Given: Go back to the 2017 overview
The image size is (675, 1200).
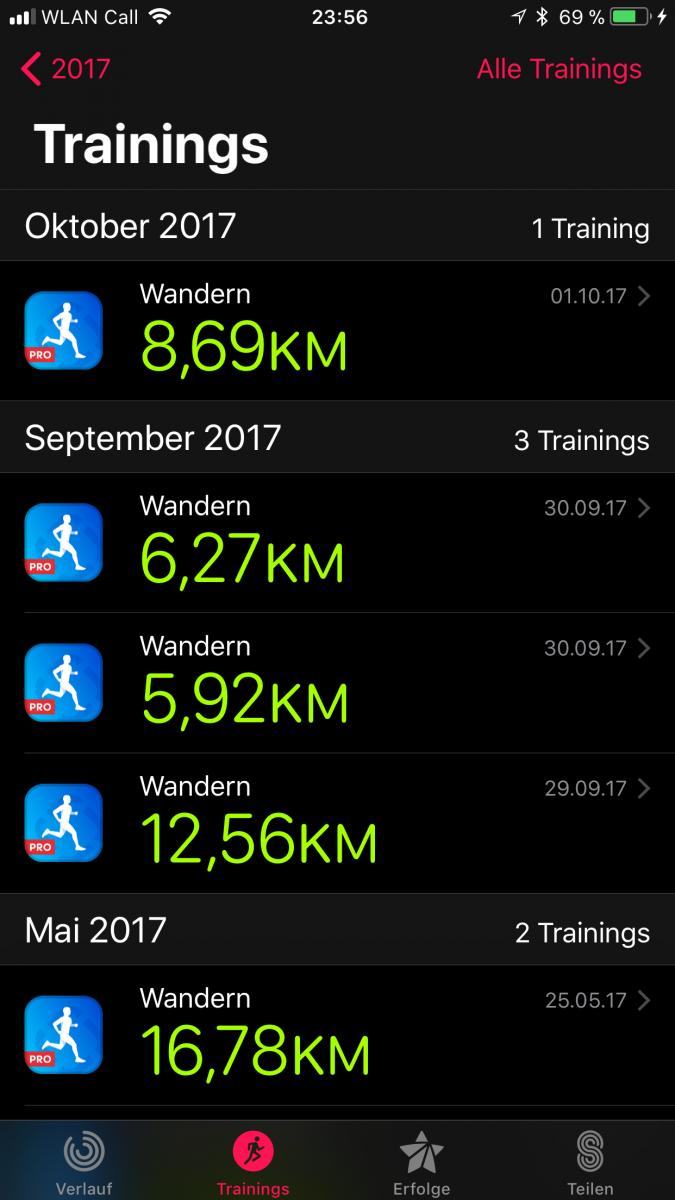Looking at the screenshot, I should tap(66, 69).
